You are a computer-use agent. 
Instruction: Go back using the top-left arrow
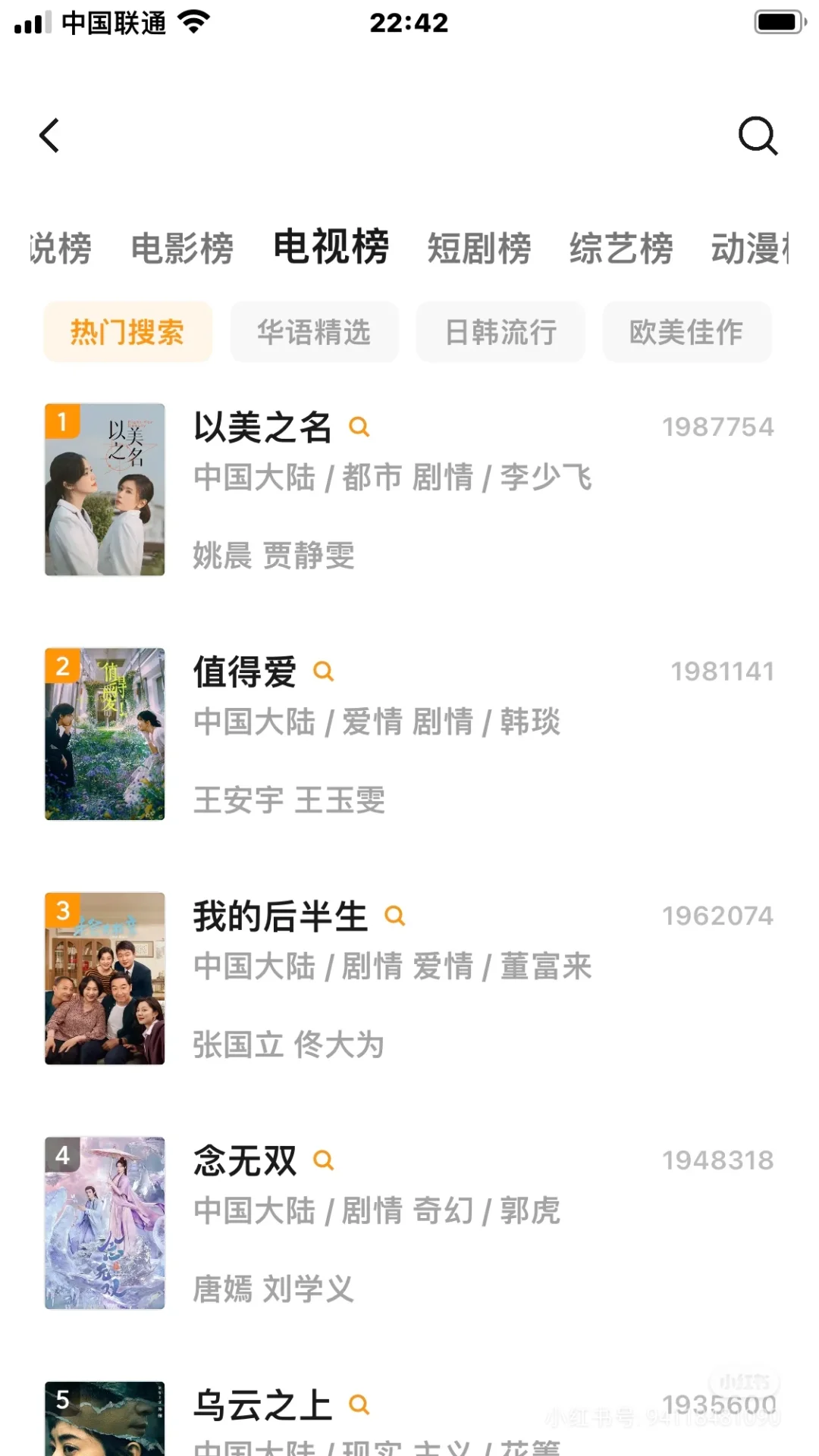click(x=50, y=136)
